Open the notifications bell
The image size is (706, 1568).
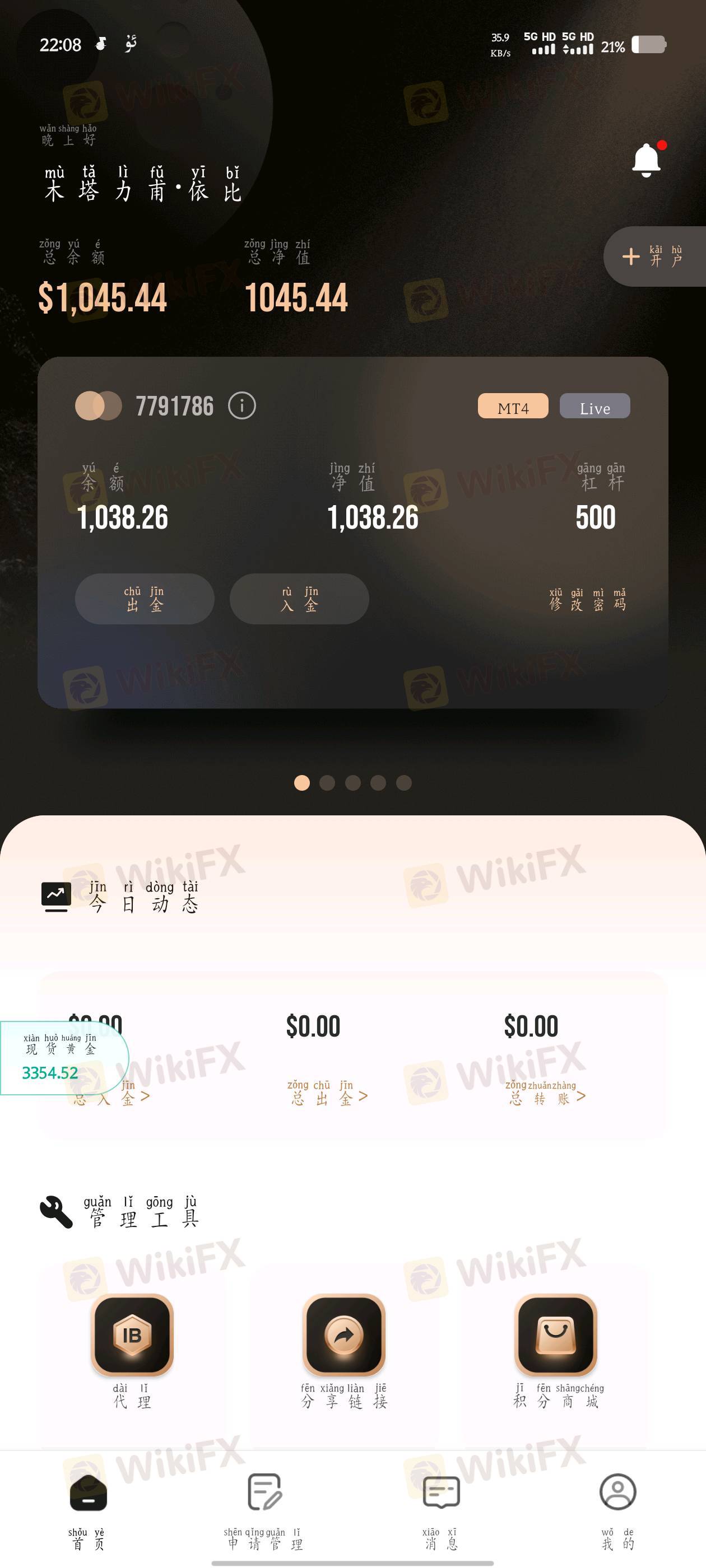[646, 161]
